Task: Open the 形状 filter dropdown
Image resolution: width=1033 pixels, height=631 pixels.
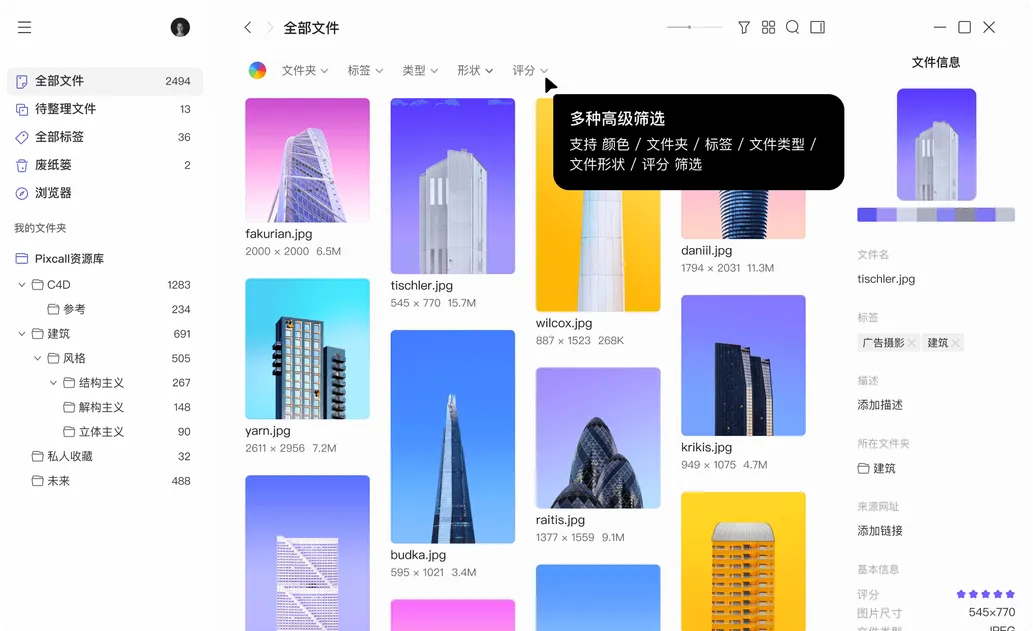Action: click(475, 70)
